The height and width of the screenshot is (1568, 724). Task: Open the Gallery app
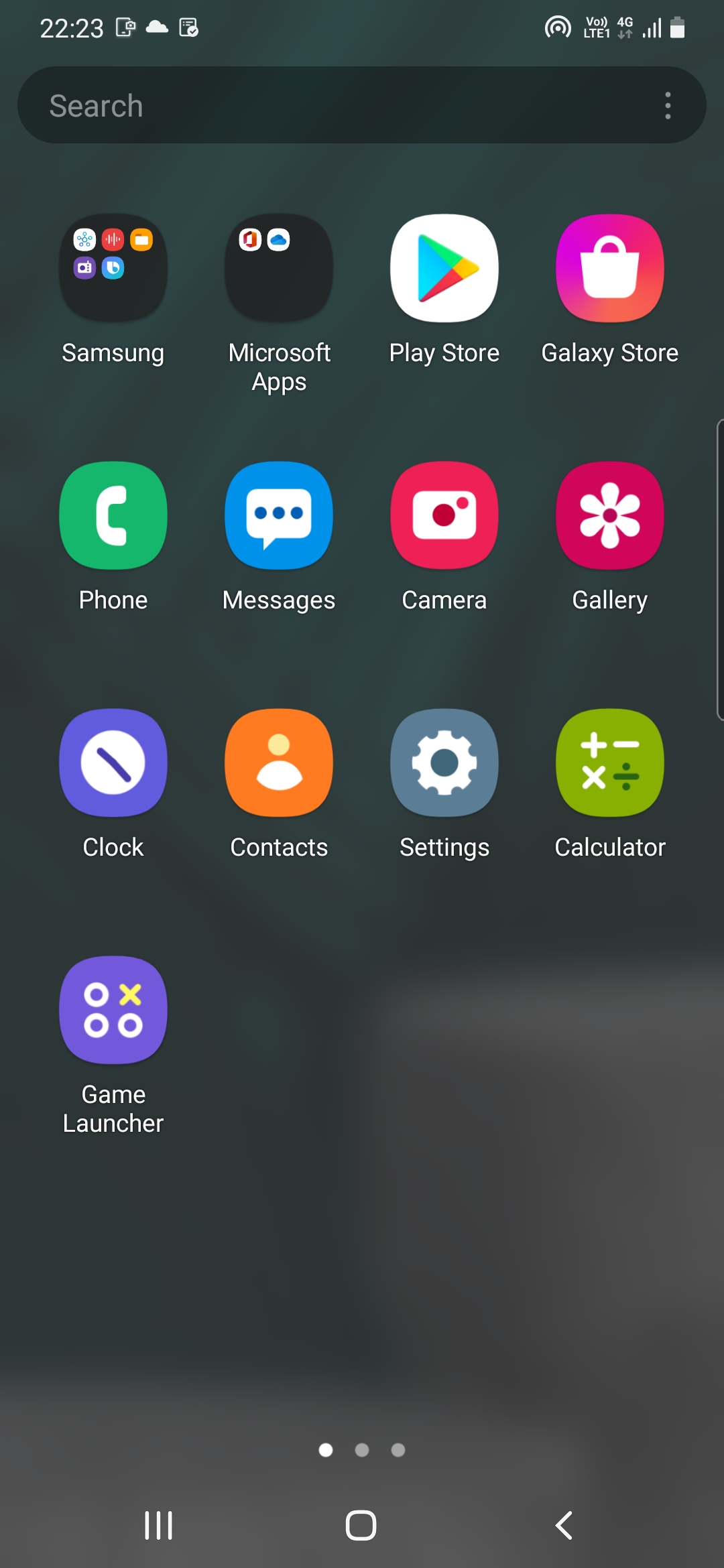click(609, 515)
